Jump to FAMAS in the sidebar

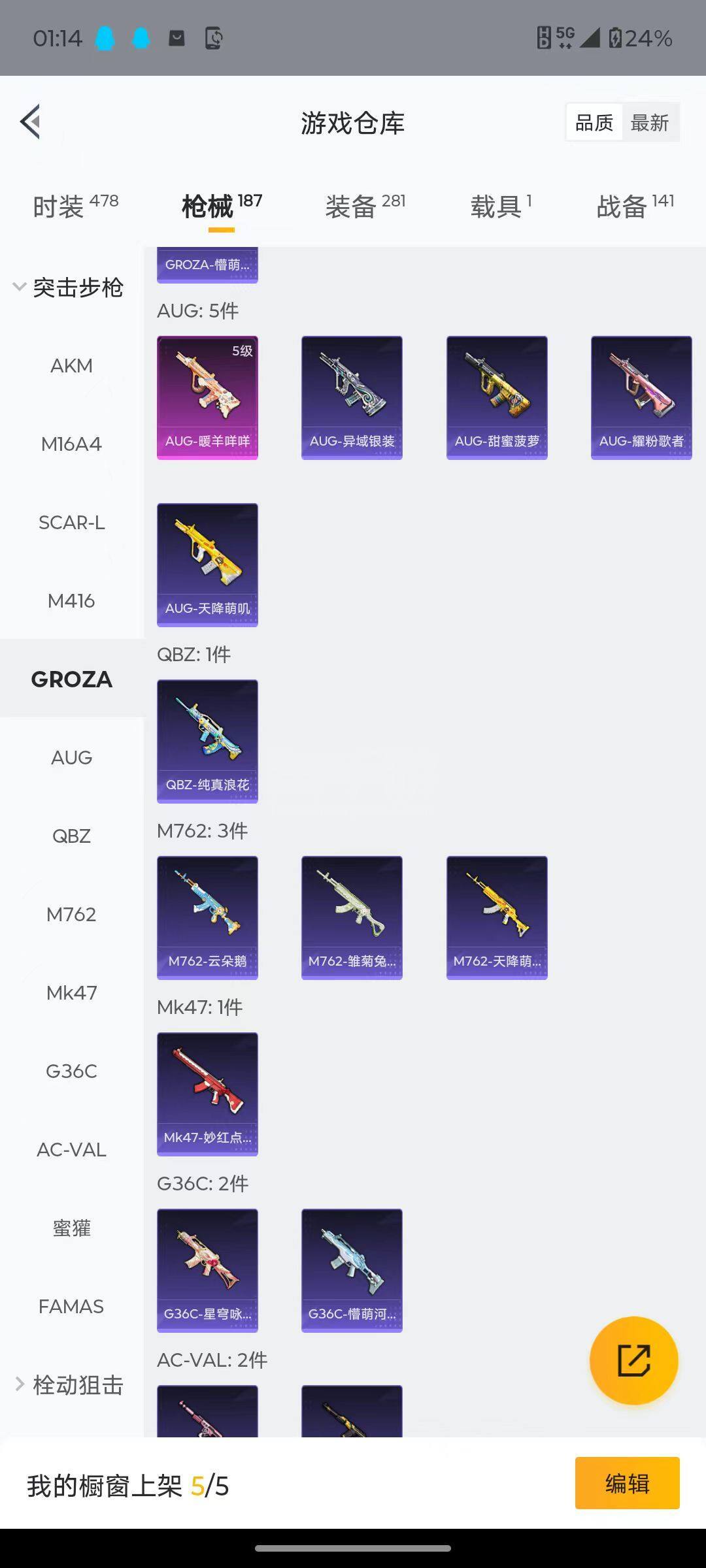tap(72, 1306)
